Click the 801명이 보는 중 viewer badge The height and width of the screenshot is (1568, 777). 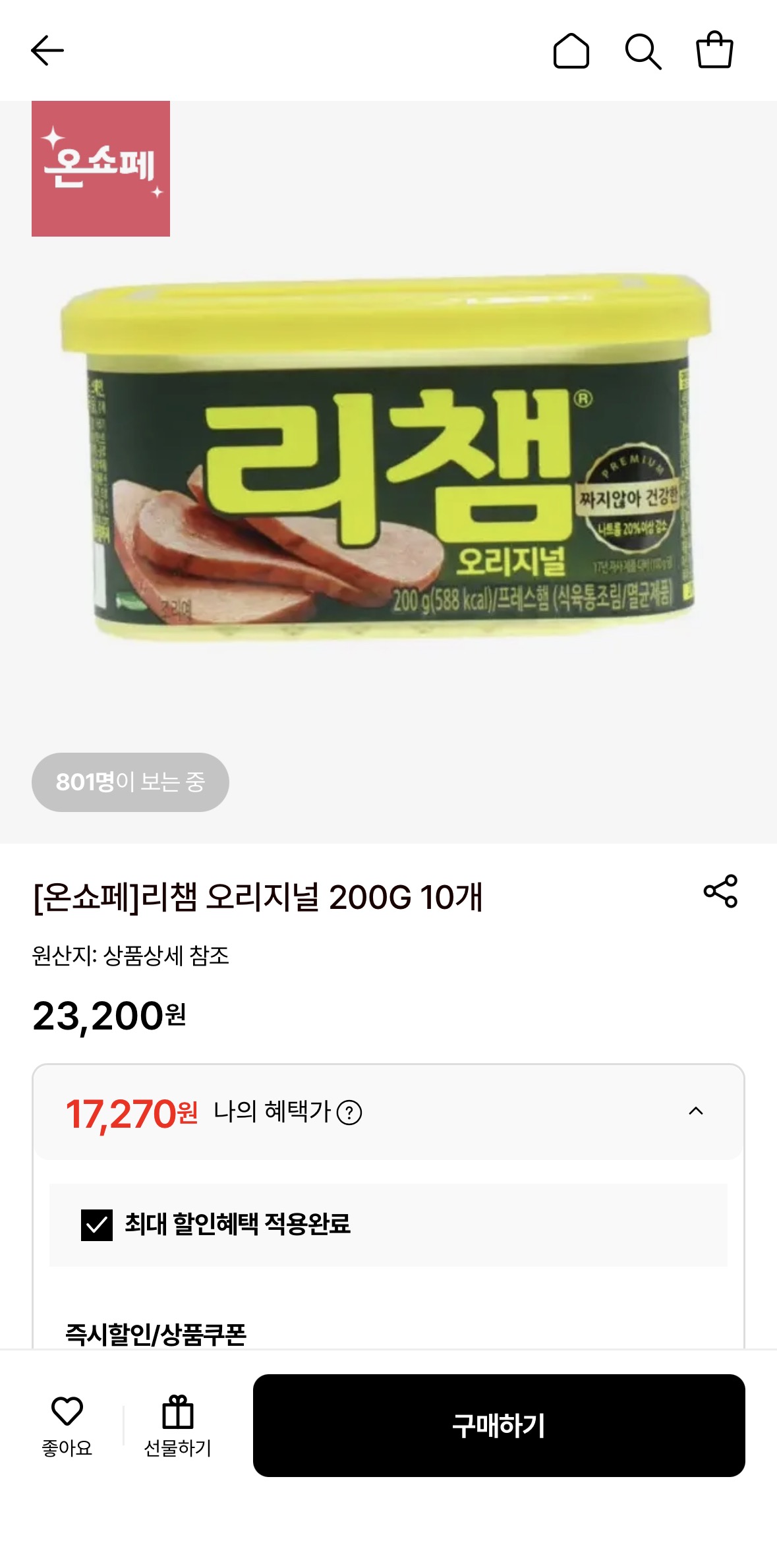point(130,782)
